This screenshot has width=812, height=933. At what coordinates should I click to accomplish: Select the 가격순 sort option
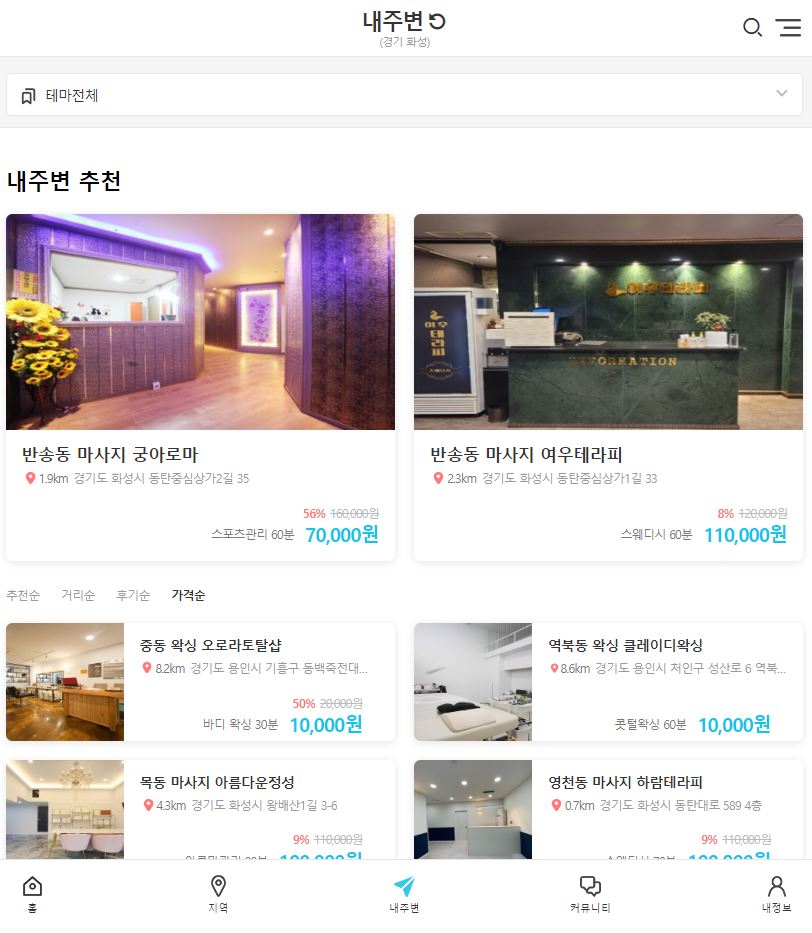click(x=188, y=596)
